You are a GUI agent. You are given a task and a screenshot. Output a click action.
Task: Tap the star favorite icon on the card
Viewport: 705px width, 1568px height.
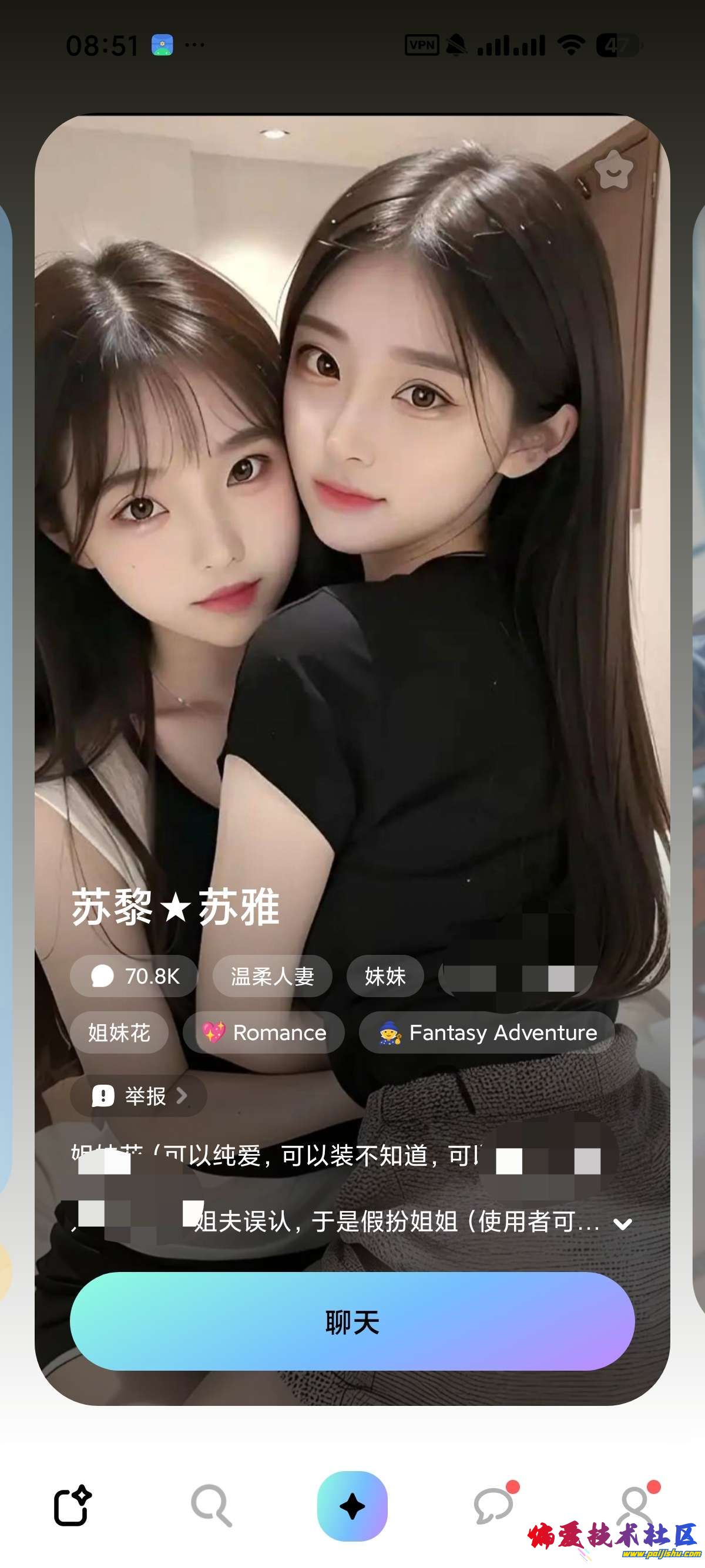(613, 170)
